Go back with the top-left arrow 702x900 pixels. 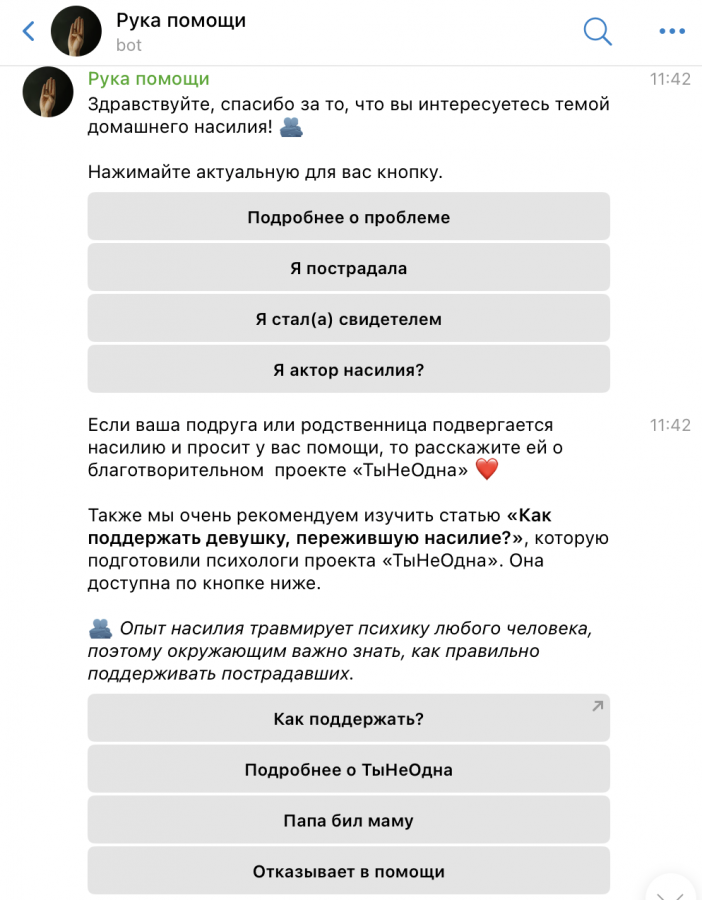click(x=28, y=31)
